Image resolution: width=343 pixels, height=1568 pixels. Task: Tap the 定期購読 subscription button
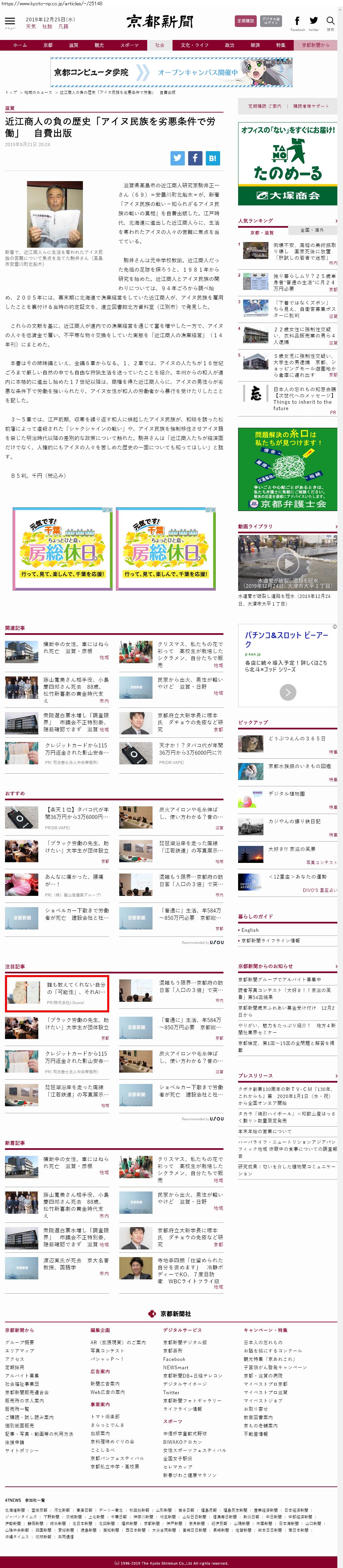click(x=245, y=21)
